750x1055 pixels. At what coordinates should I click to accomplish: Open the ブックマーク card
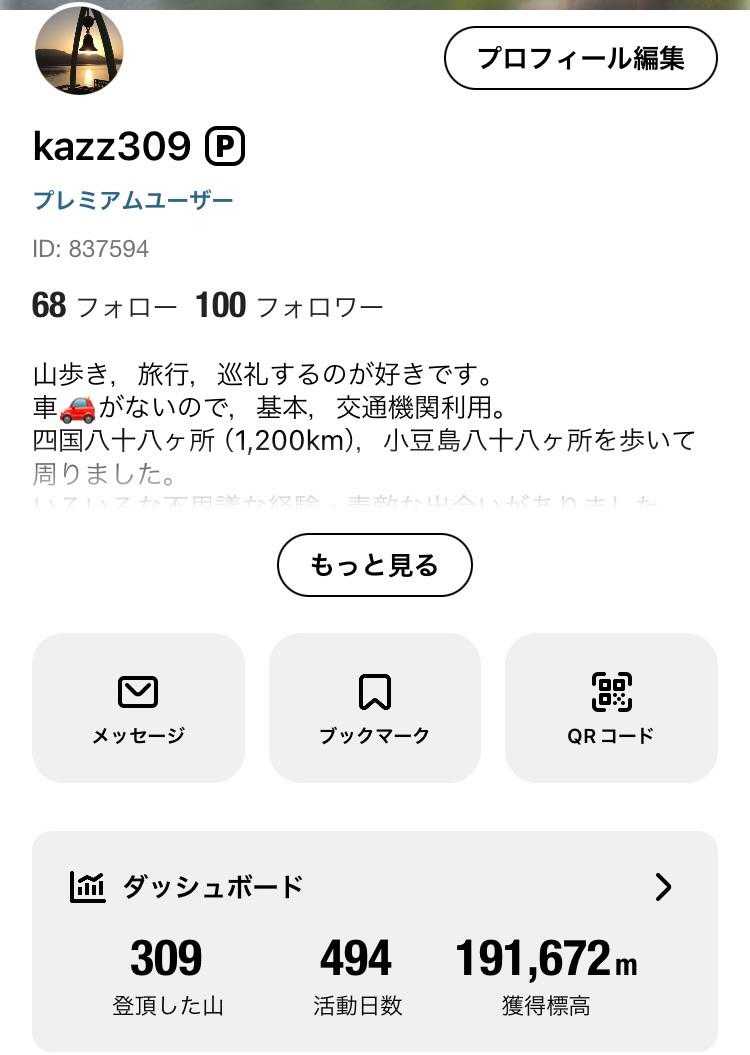tap(375, 707)
